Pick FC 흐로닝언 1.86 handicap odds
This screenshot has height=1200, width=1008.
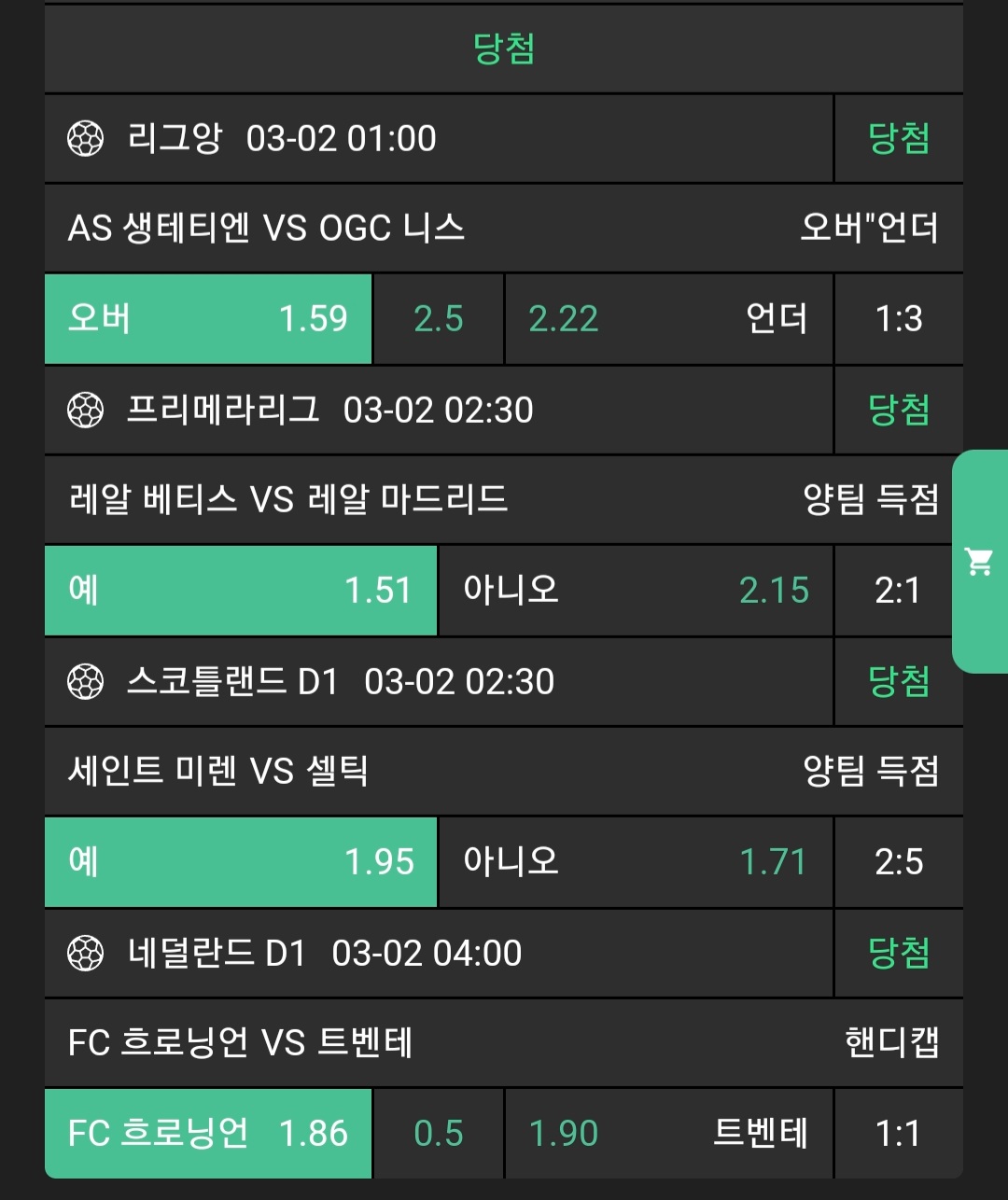pyautogui.click(x=208, y=1134)
